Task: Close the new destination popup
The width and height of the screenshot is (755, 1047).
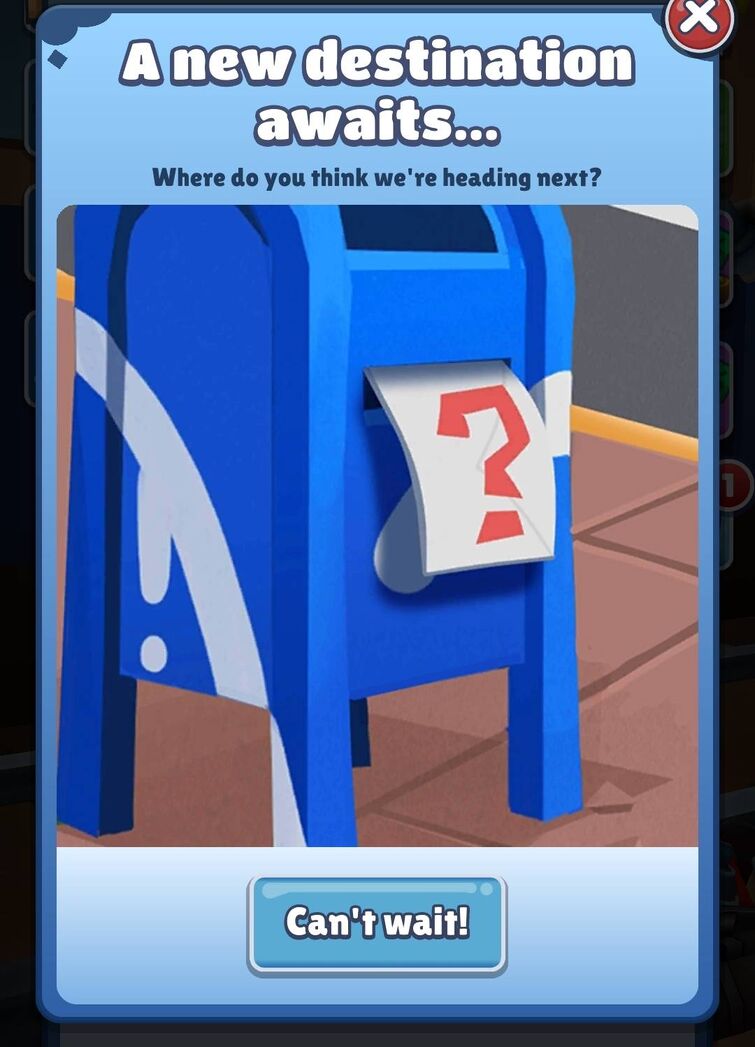Action: click(700, 18)
